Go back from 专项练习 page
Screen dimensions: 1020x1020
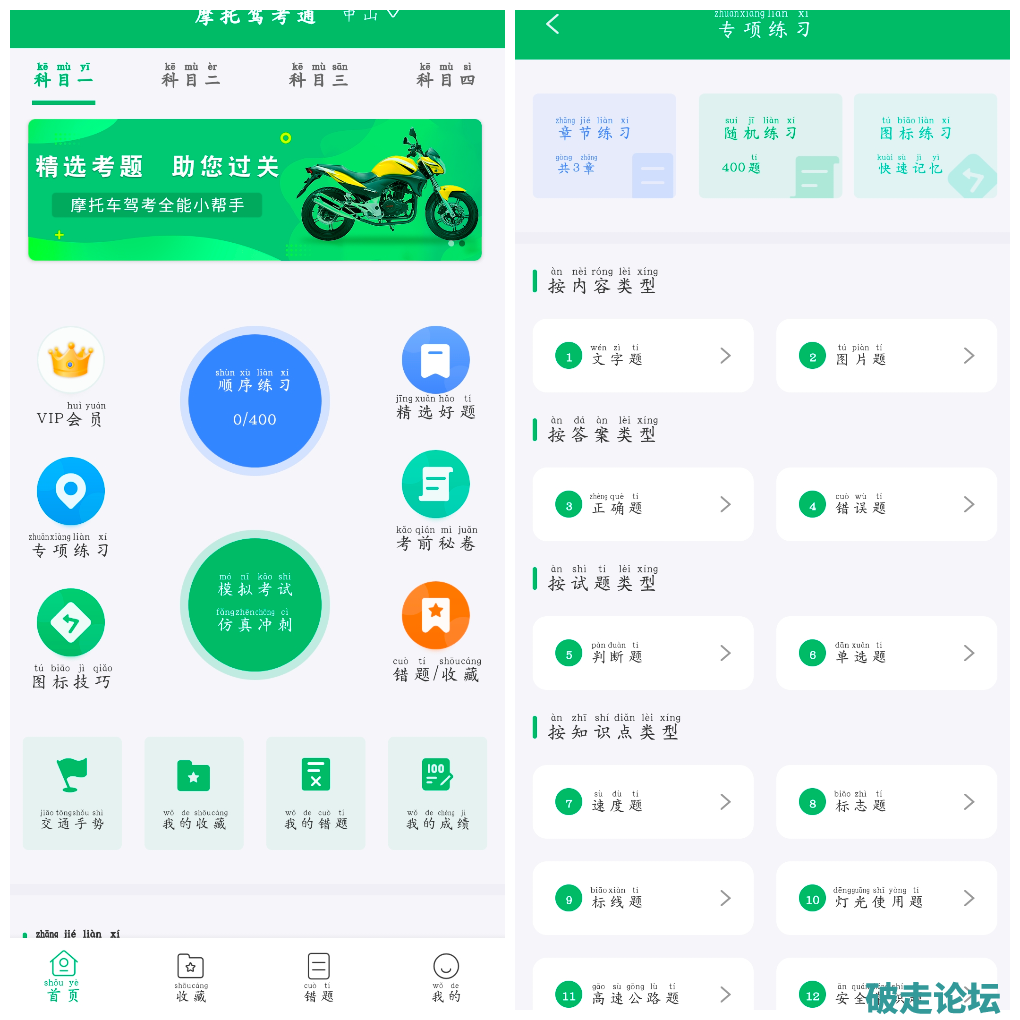point(553,24)
